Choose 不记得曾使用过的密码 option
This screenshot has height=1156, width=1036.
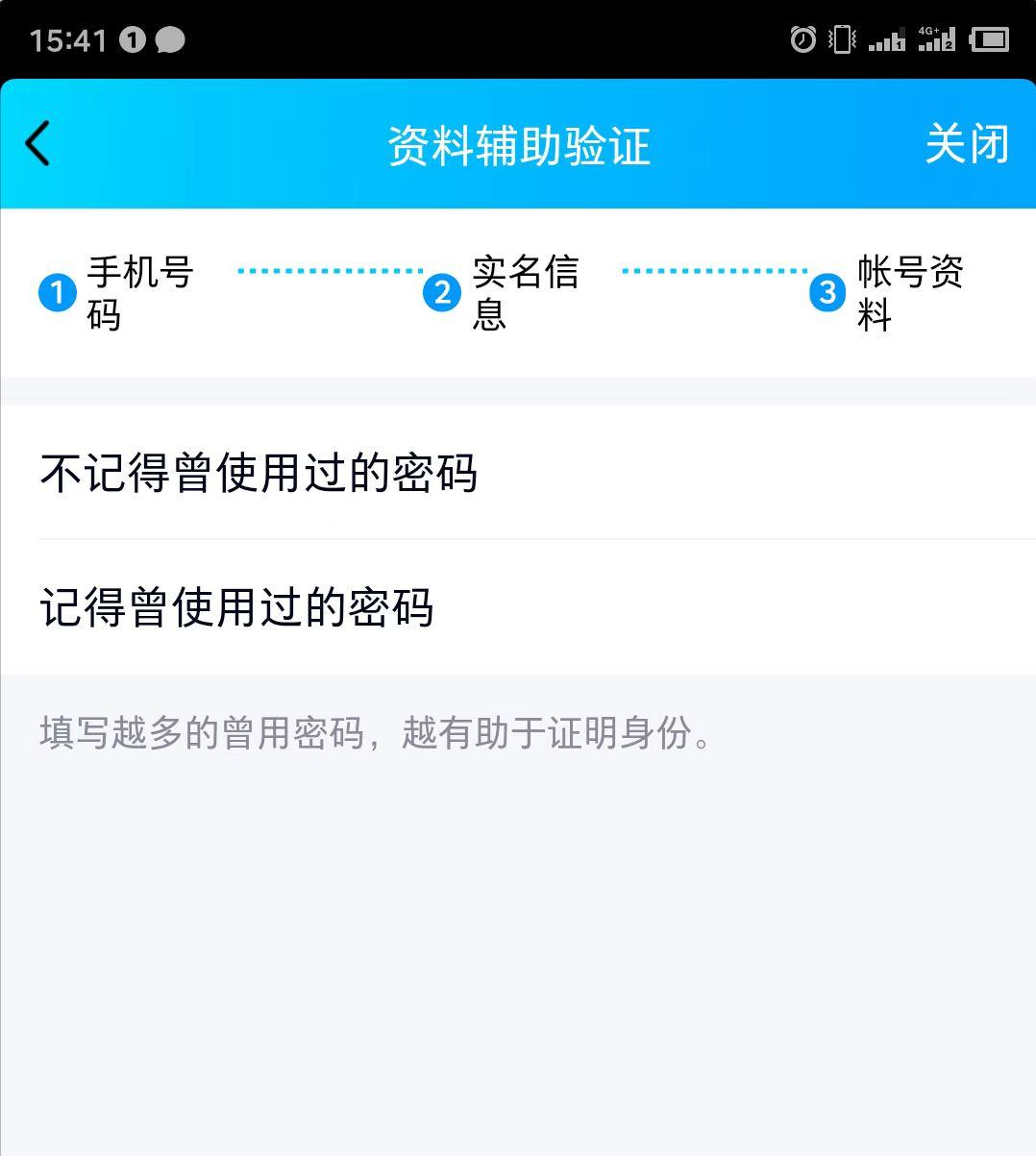(x=260, y=474)
